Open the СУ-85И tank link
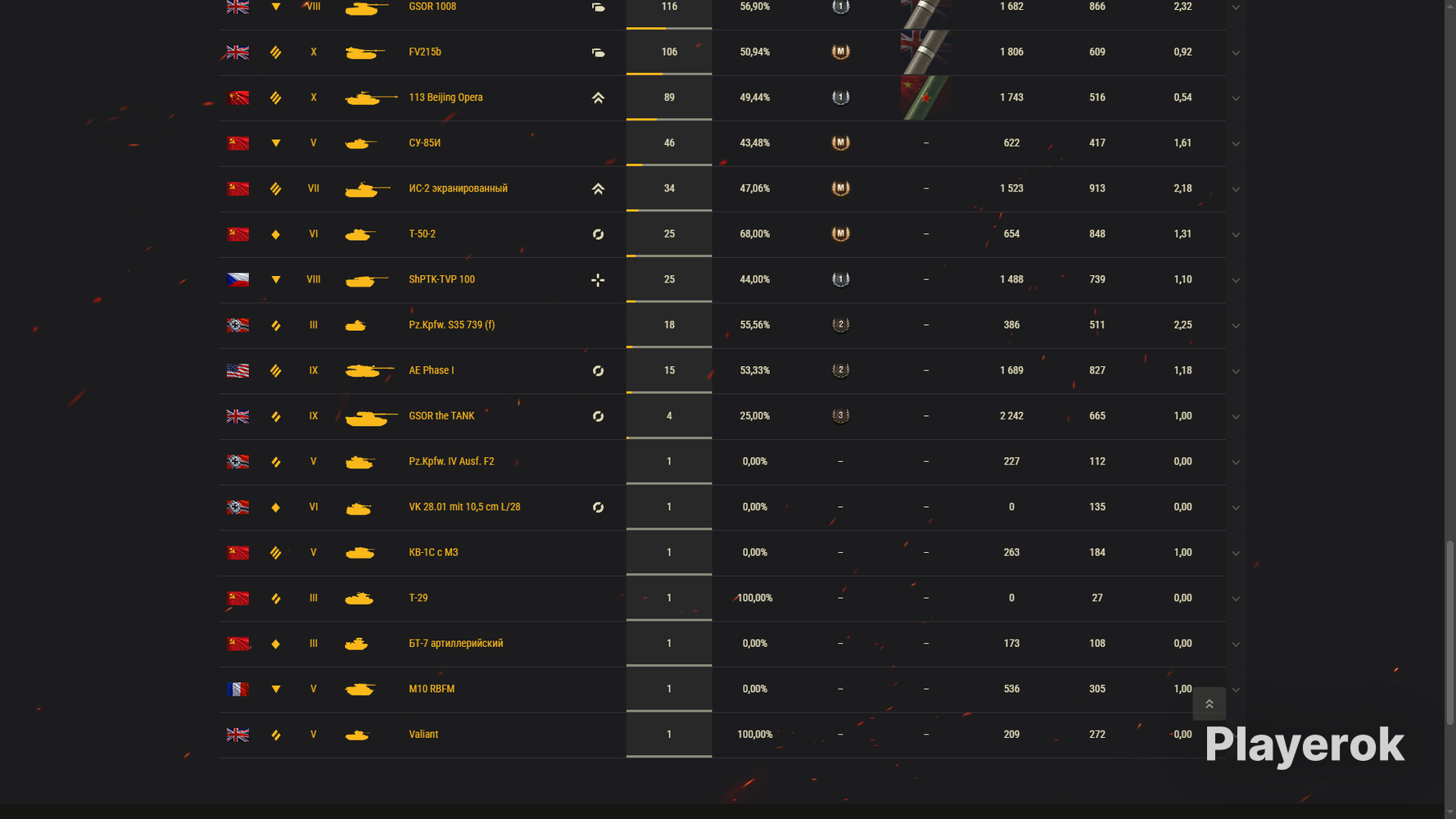Image resolution: width=1456 pixels, height=819 pixels. click(424, 143)
